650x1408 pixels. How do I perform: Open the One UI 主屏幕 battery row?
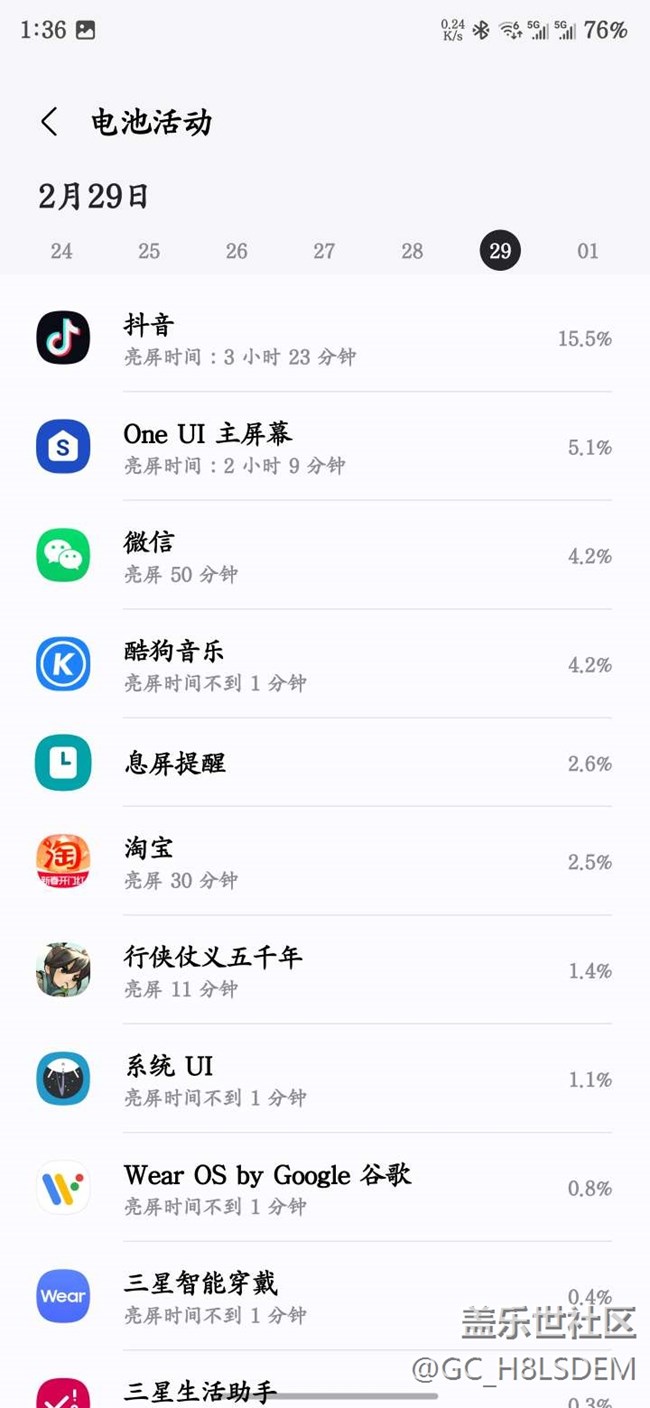[x=324, y=447]
